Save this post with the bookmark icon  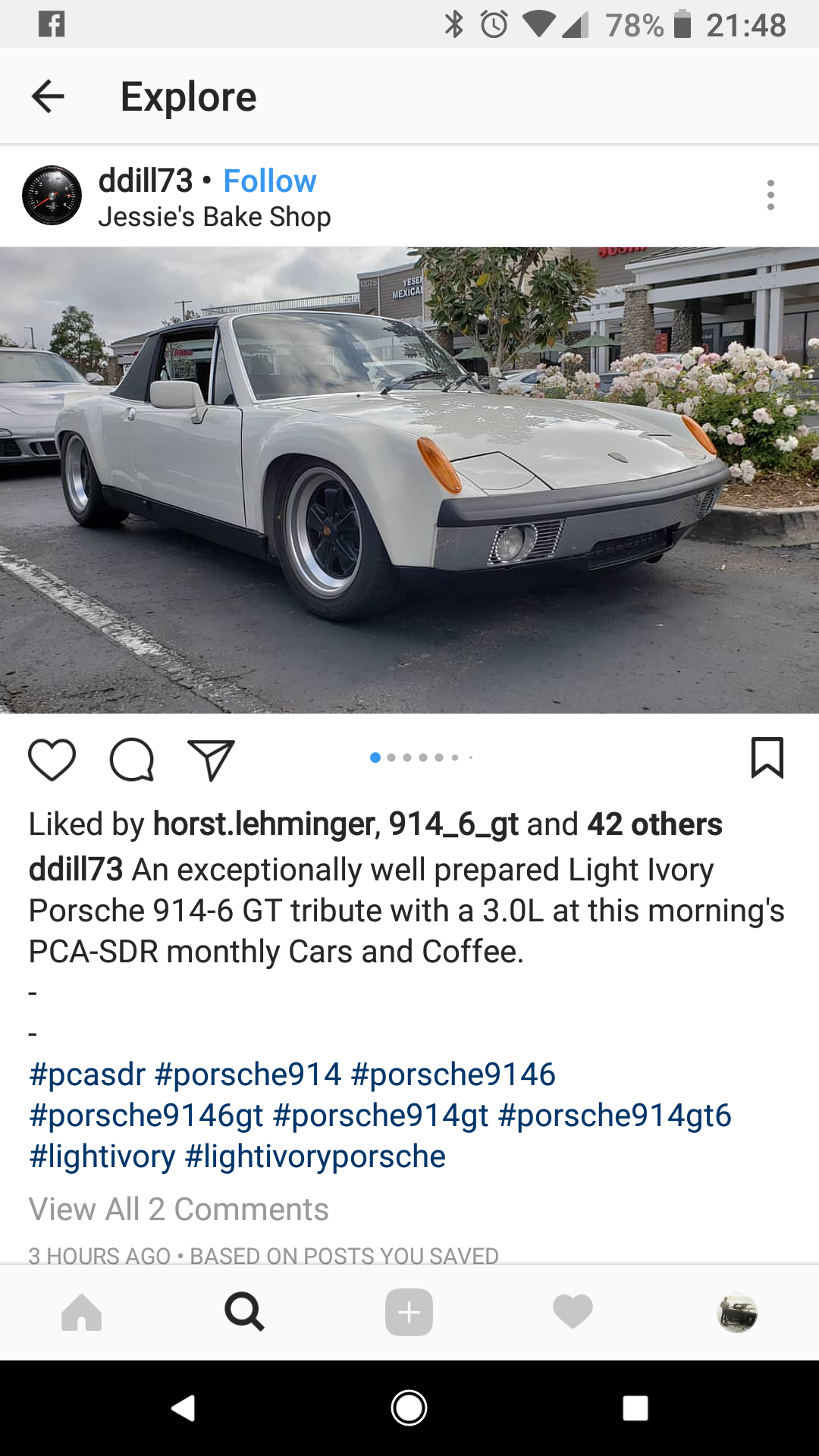767,758
